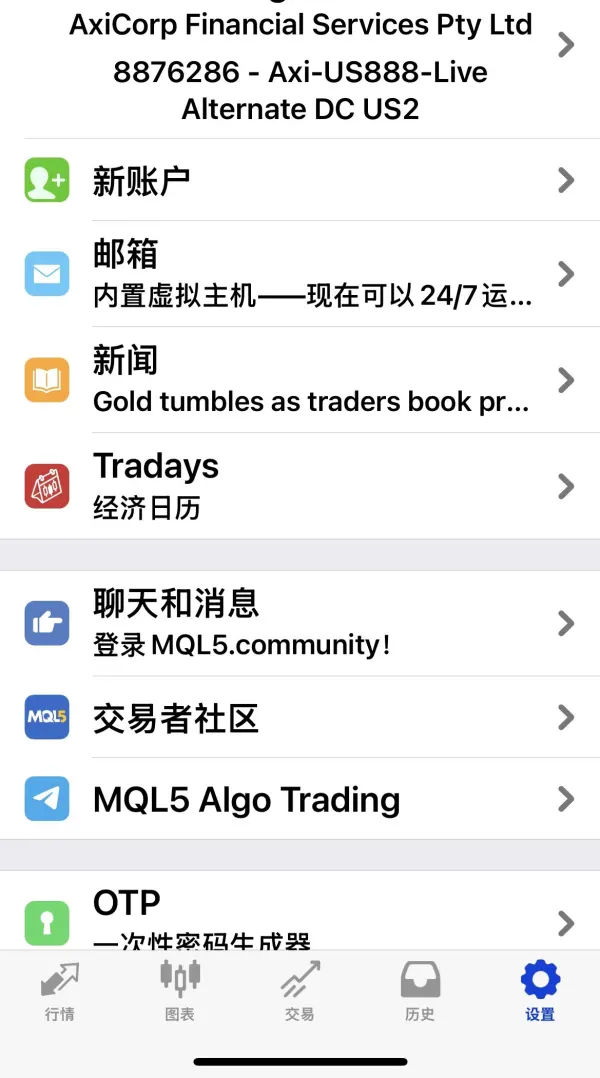Open the 新闻 news row
This screenshot has width=600, height=1078.
pyautogui.click(x=300, y=380)
